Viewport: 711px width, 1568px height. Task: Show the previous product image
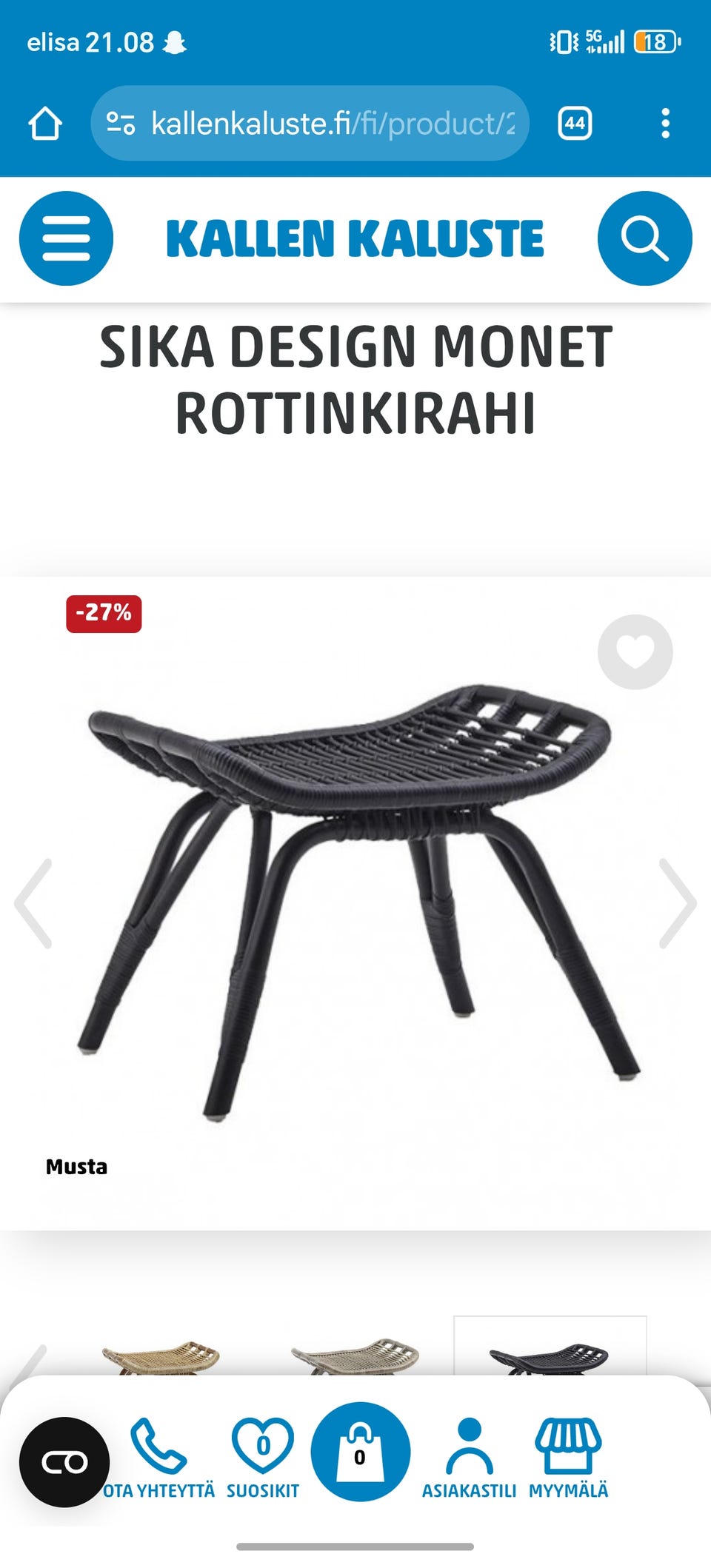click(x=34, y=903)
